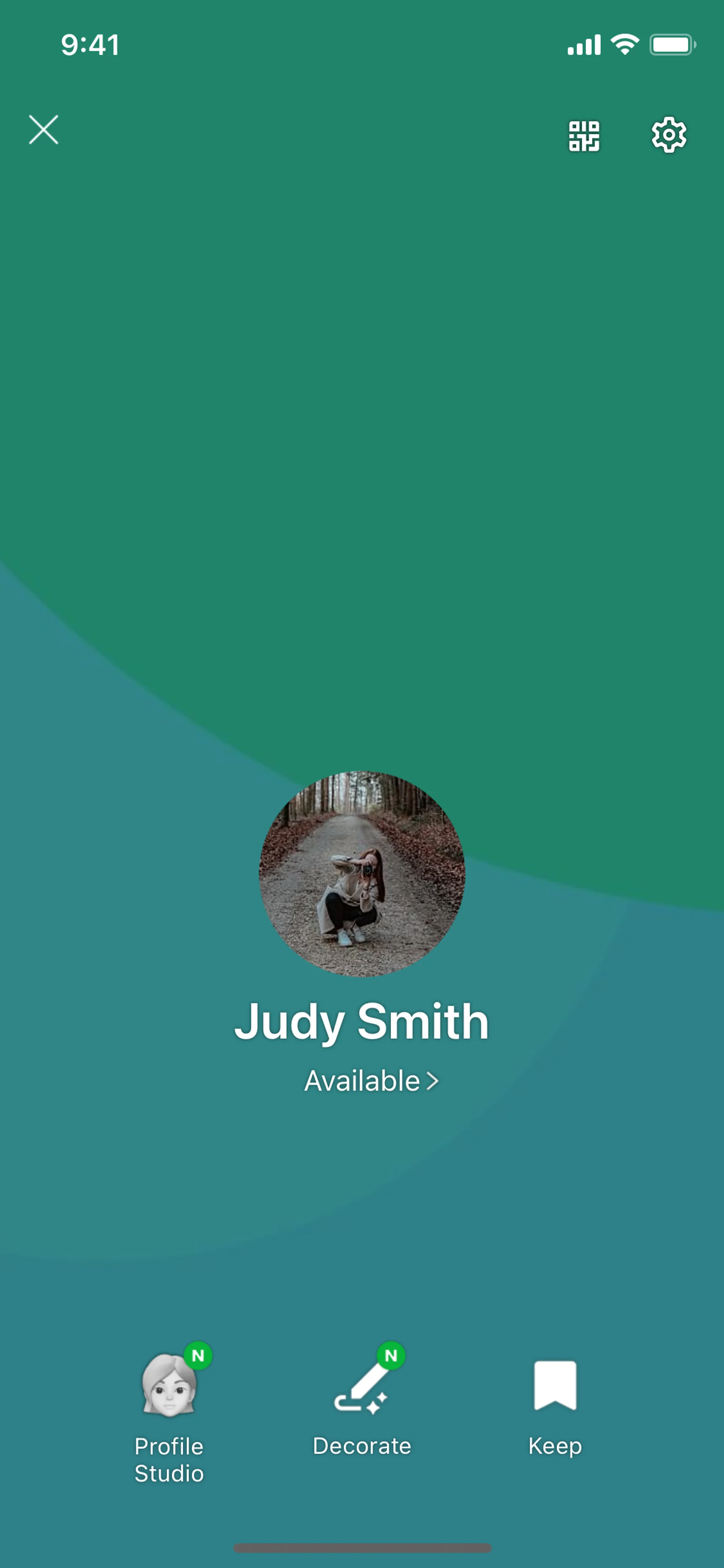This screenshot has height=1568, width=724.
Task: Open the QR code icon
Action: point(583,135)
